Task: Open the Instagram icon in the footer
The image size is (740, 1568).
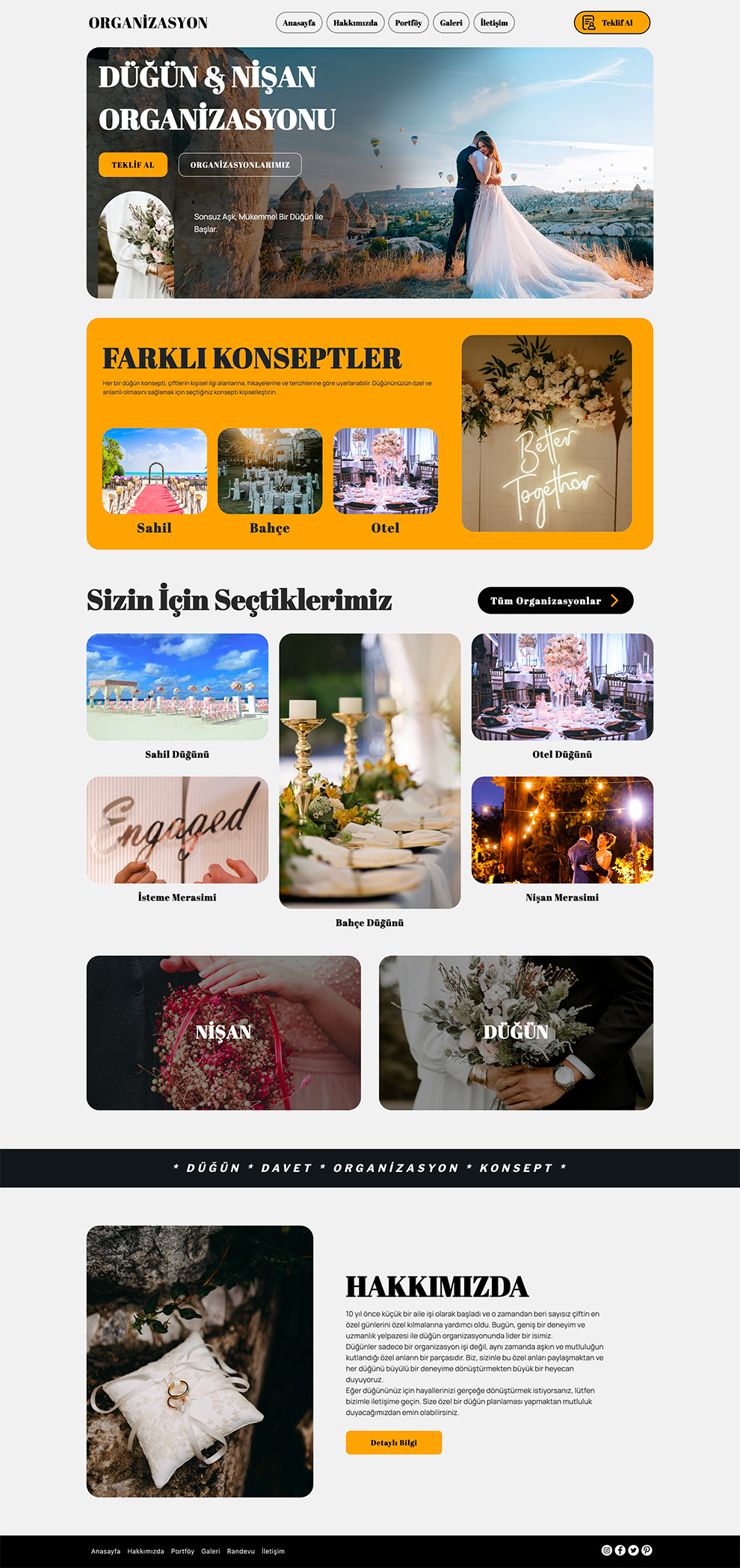Action: coord(607,1550)
